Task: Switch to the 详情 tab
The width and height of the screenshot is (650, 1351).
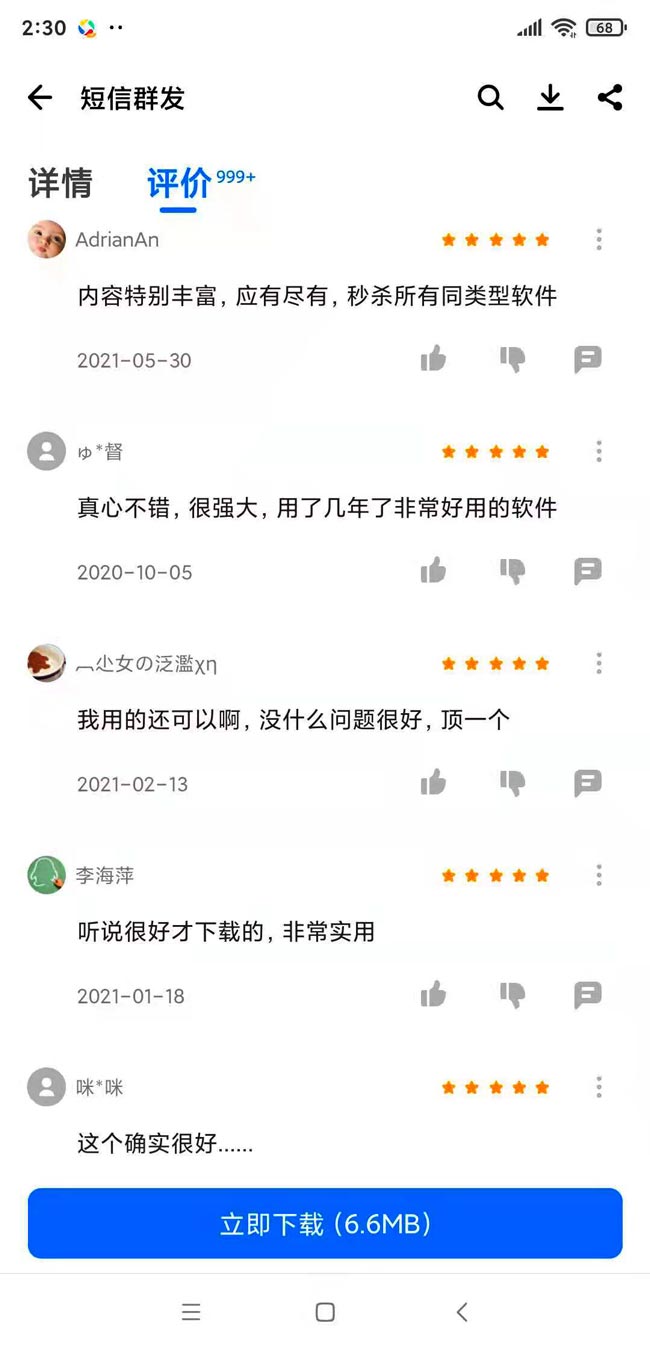Action: pyautogui.click(x=60, y=184)
